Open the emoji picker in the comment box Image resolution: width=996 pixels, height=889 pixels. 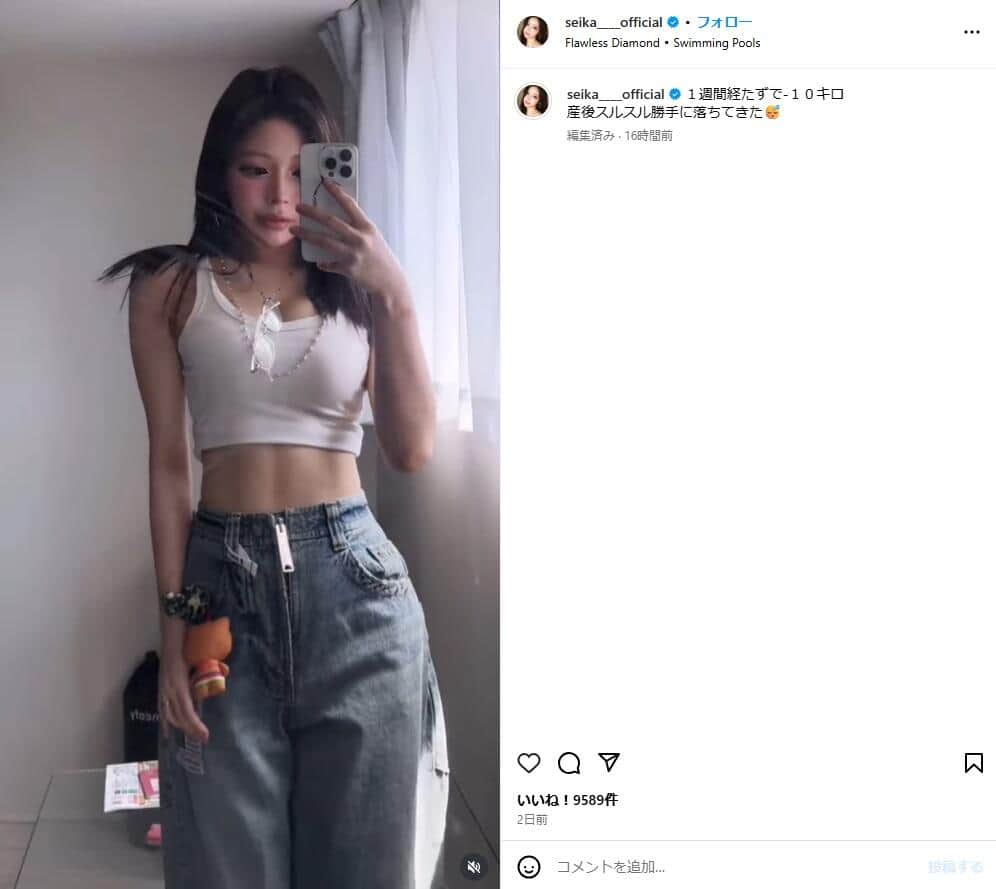point(529,866)
